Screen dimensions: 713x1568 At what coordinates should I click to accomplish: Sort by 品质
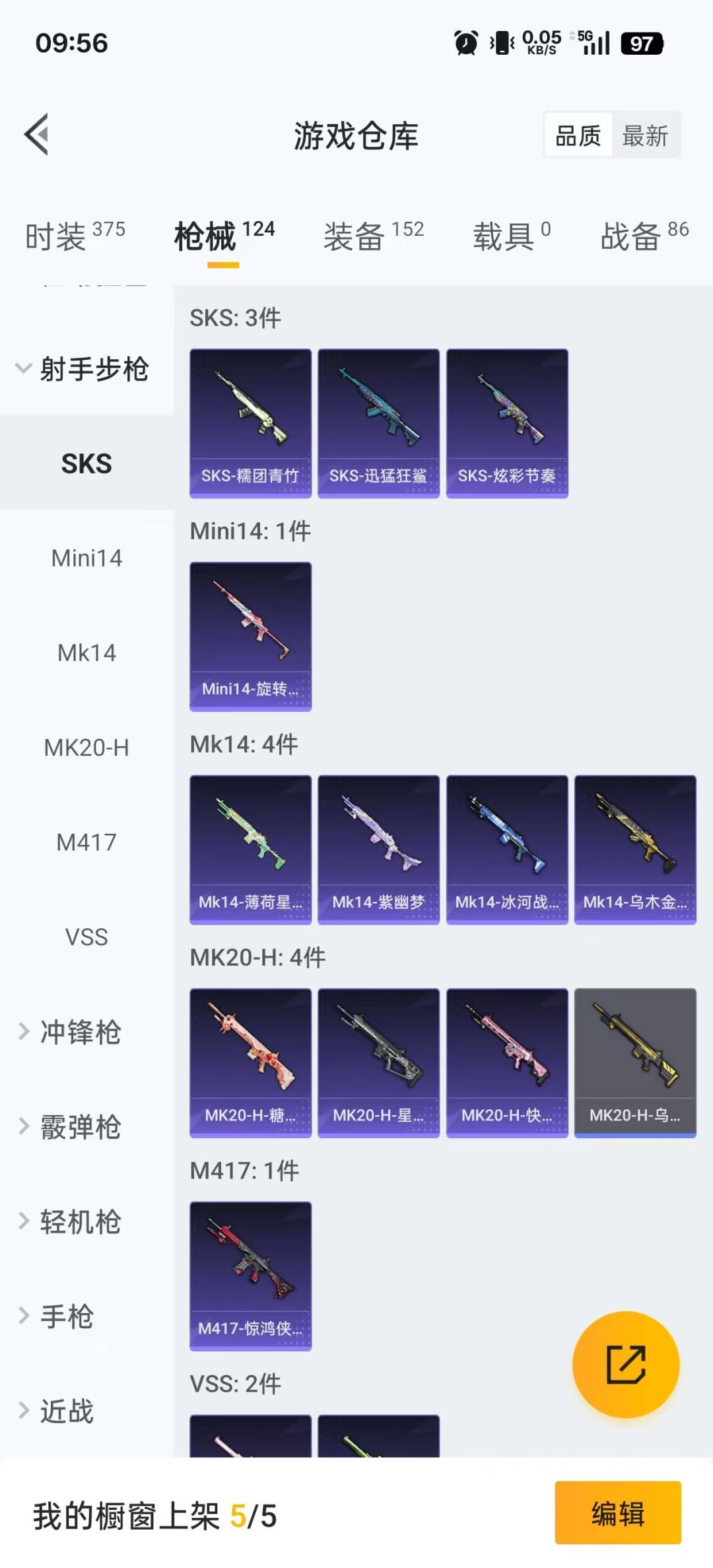click(x=578, y=136)
